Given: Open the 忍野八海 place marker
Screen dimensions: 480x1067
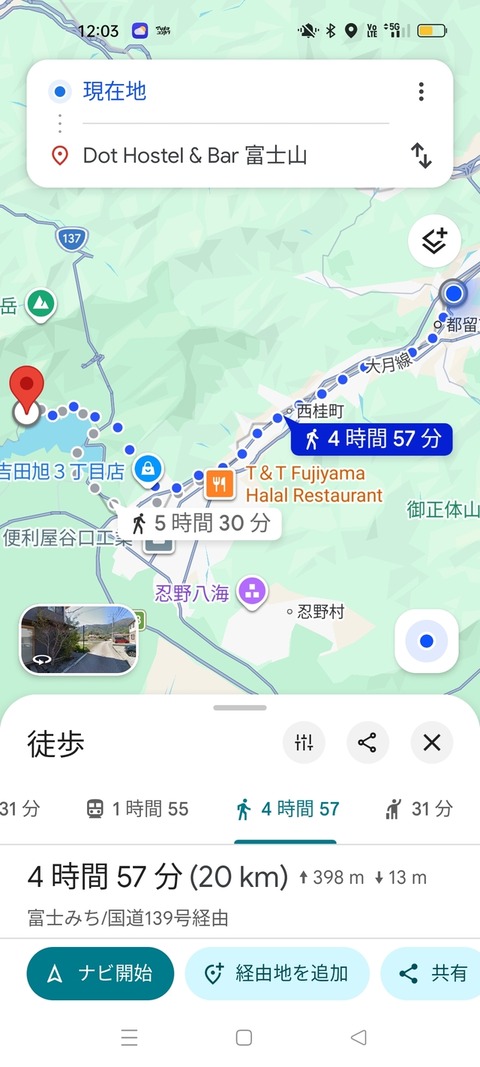Looking at the screenshot, I should pyautogui.click(x=253, y=593).
